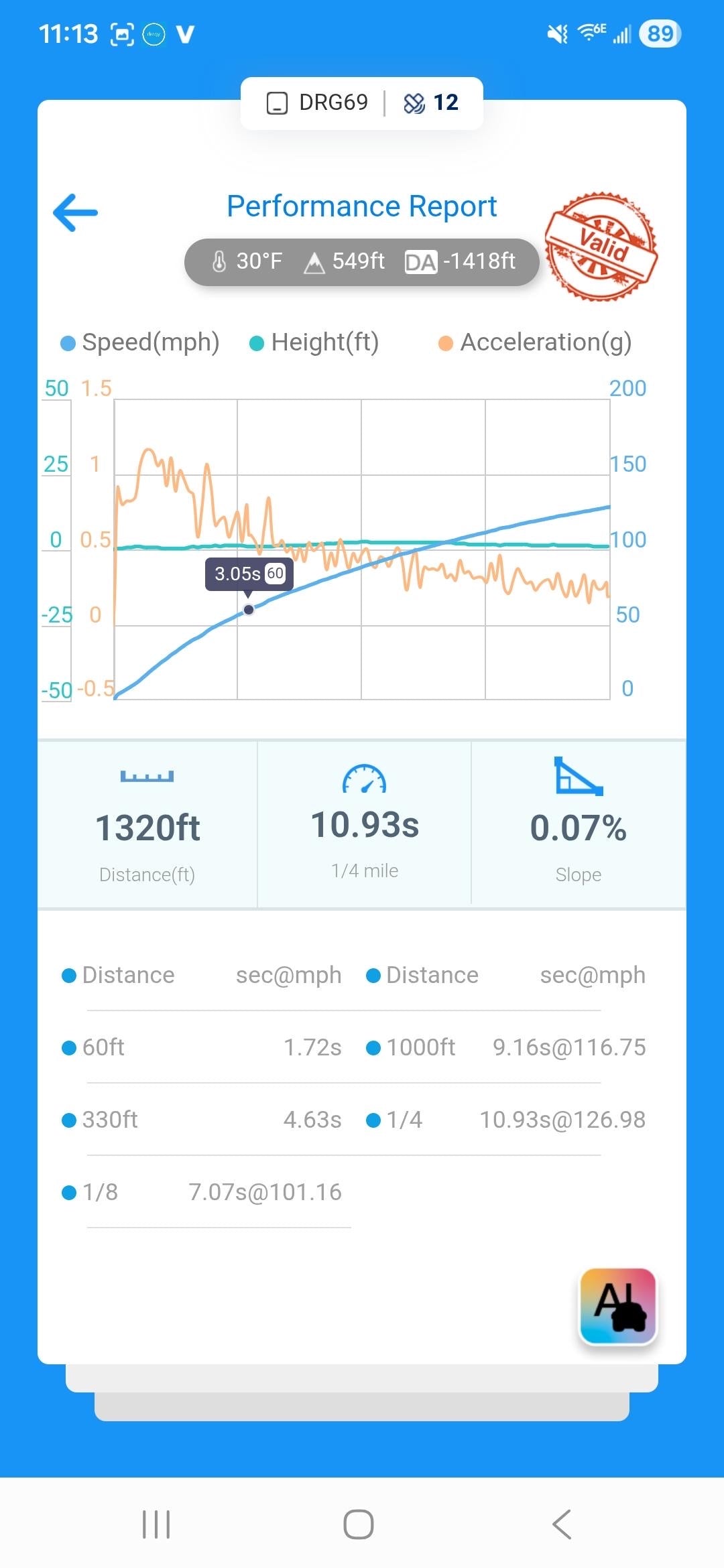Tap the system home button

pyautogui.click(x=359, y=1524)
